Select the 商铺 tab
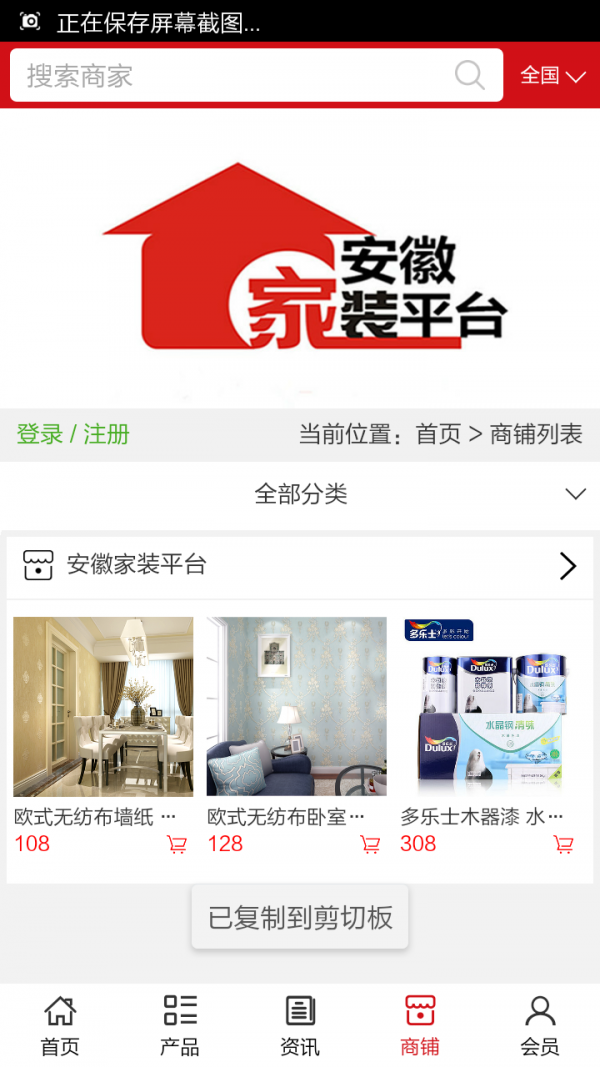This screenshot has width=600, height=1067. (x=420, y=1025)
